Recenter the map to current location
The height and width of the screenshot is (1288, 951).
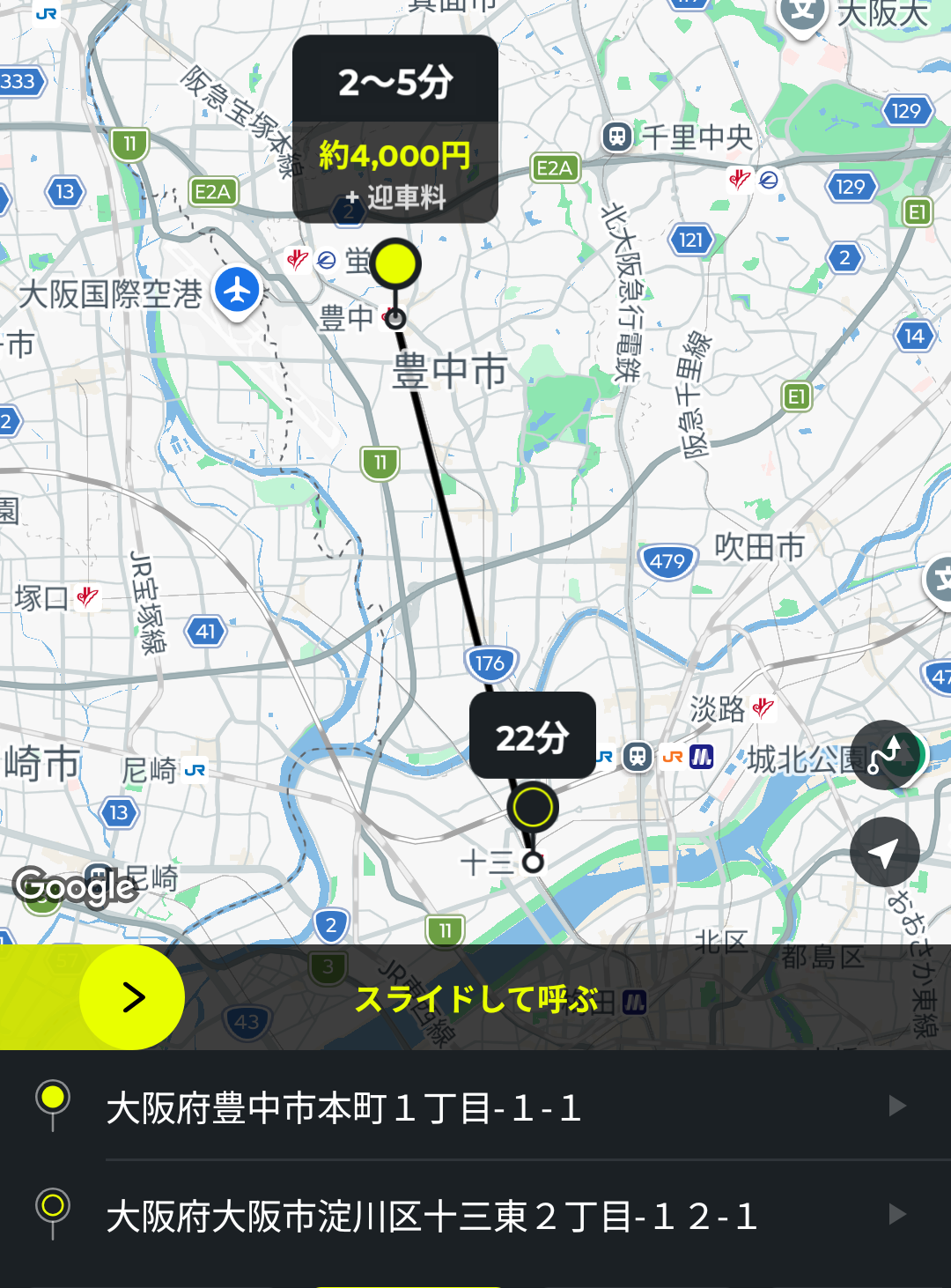tap(884, 852)
